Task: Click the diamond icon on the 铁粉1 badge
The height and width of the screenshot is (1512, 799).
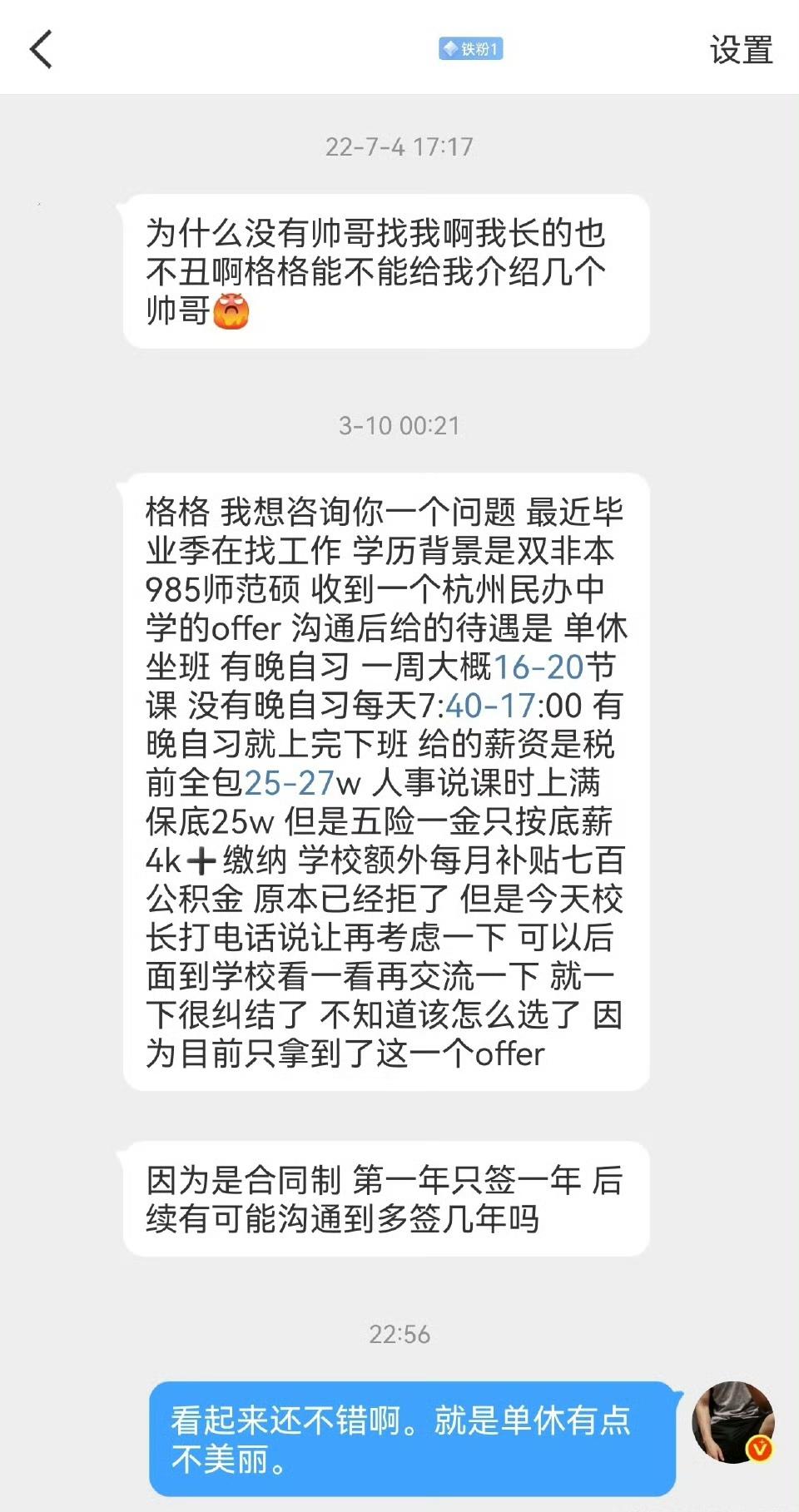Action: point(449,50)
